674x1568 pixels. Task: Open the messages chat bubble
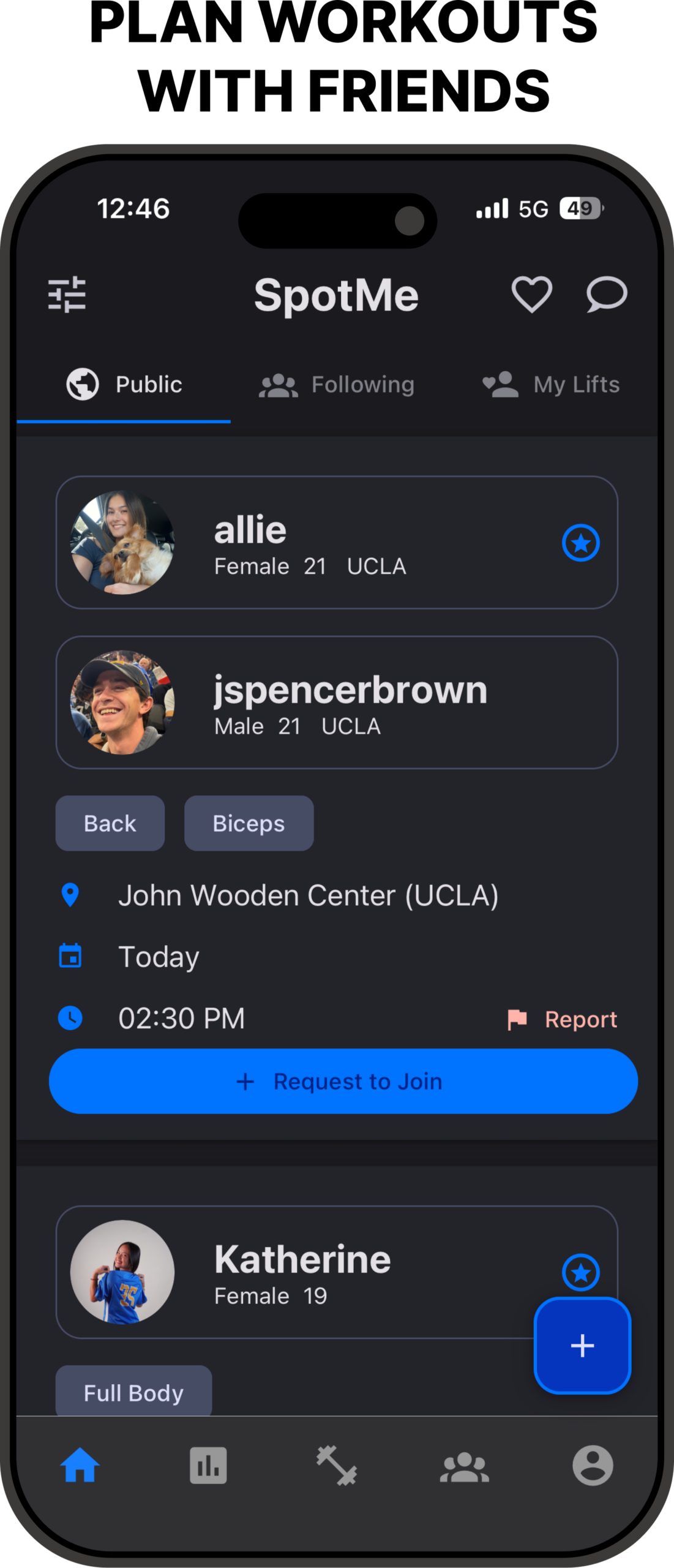tap(606, 295)
